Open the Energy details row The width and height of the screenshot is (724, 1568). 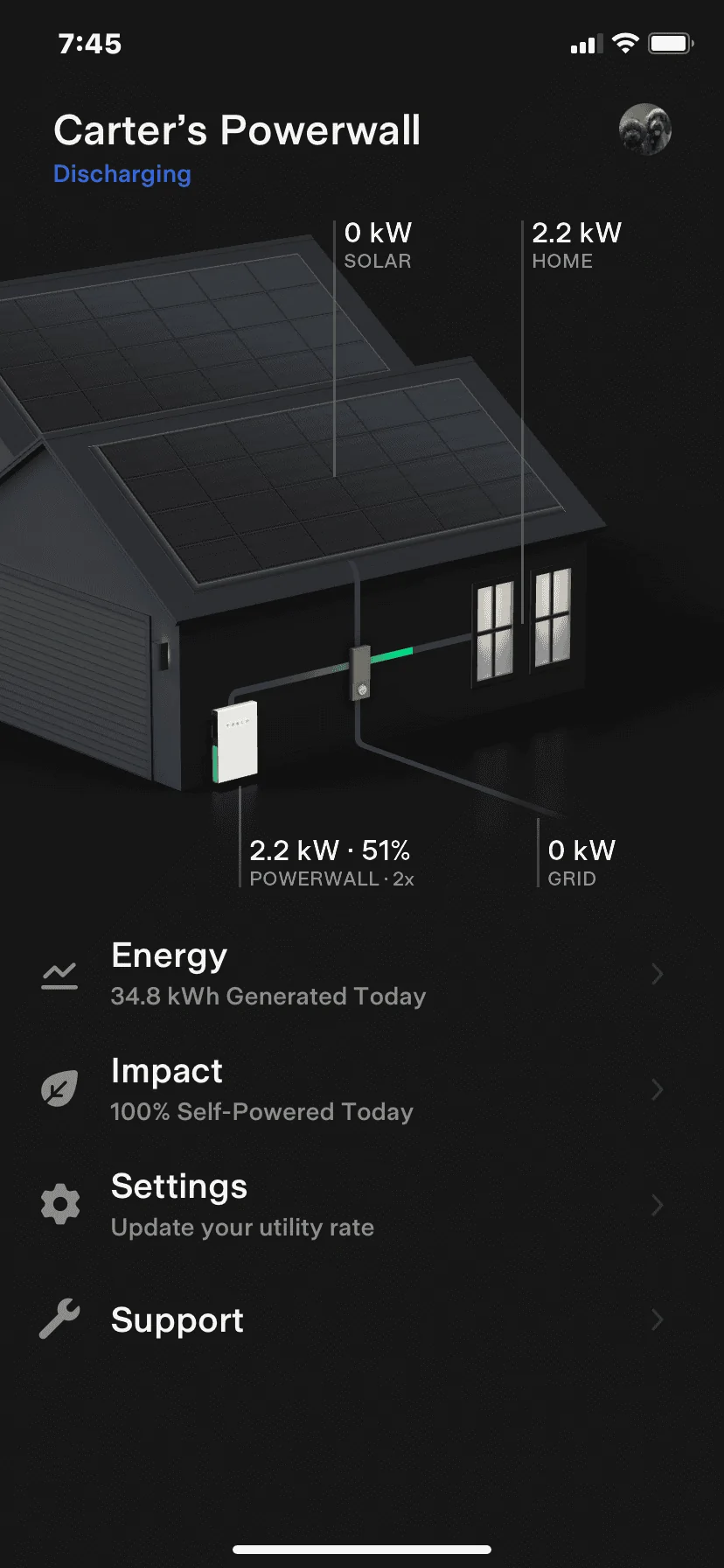click(x=350, y=974)
